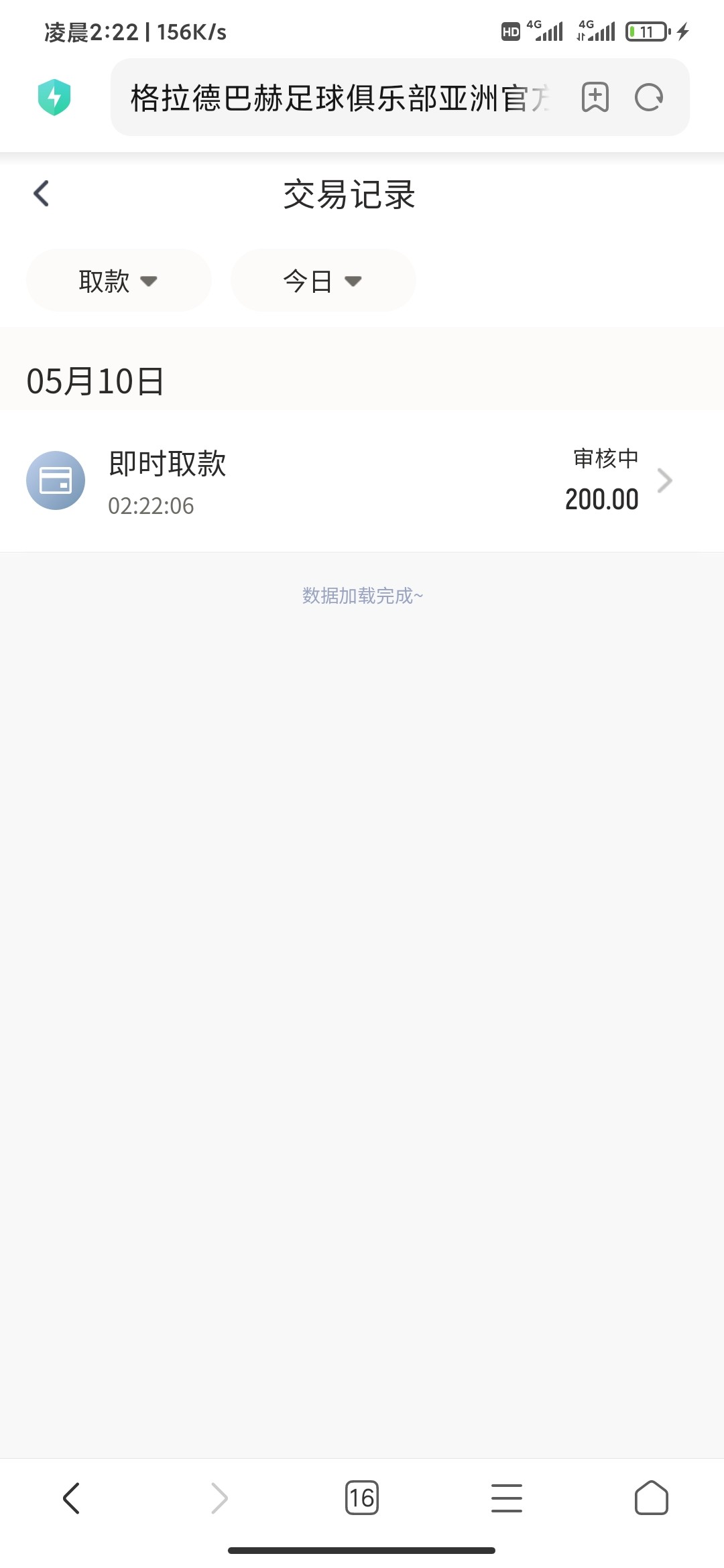Open the 16 tabs switcher
The height and width of the screenshot is (1568, 724).
click(x=362, y=1498)
